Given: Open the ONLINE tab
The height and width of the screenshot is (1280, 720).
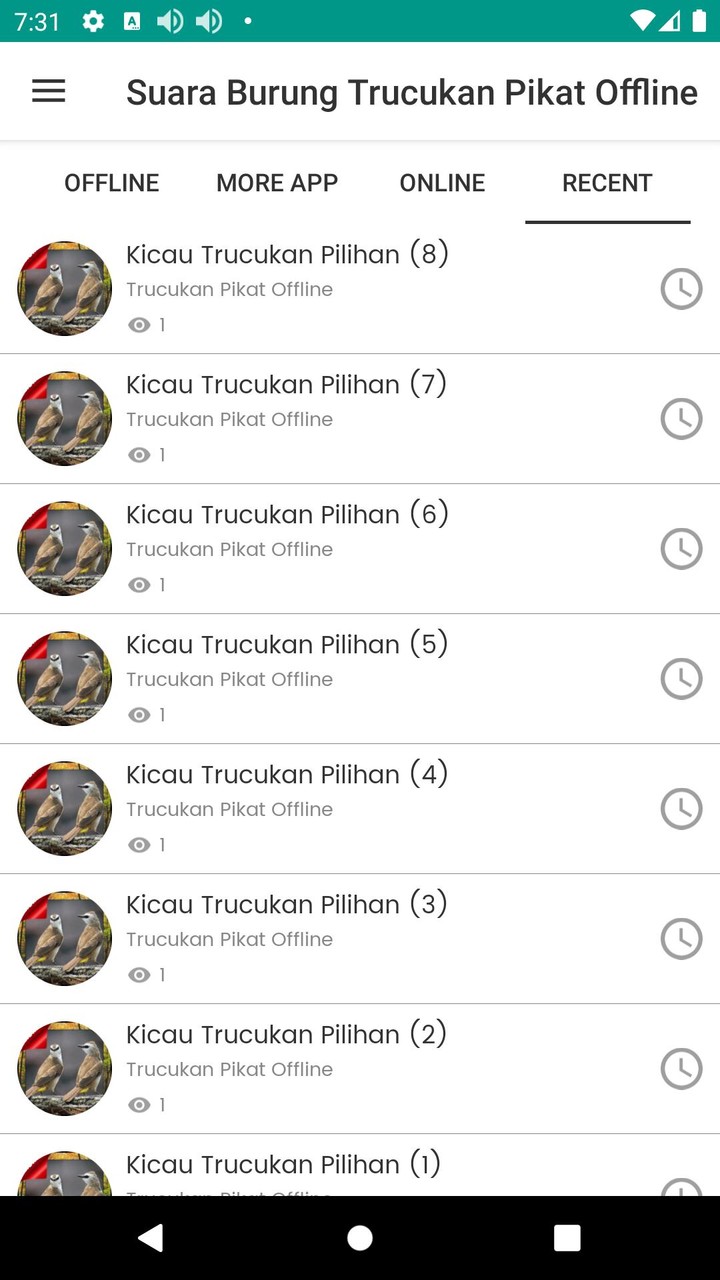Looking at the screenshot, I should (x=442, y=183).
